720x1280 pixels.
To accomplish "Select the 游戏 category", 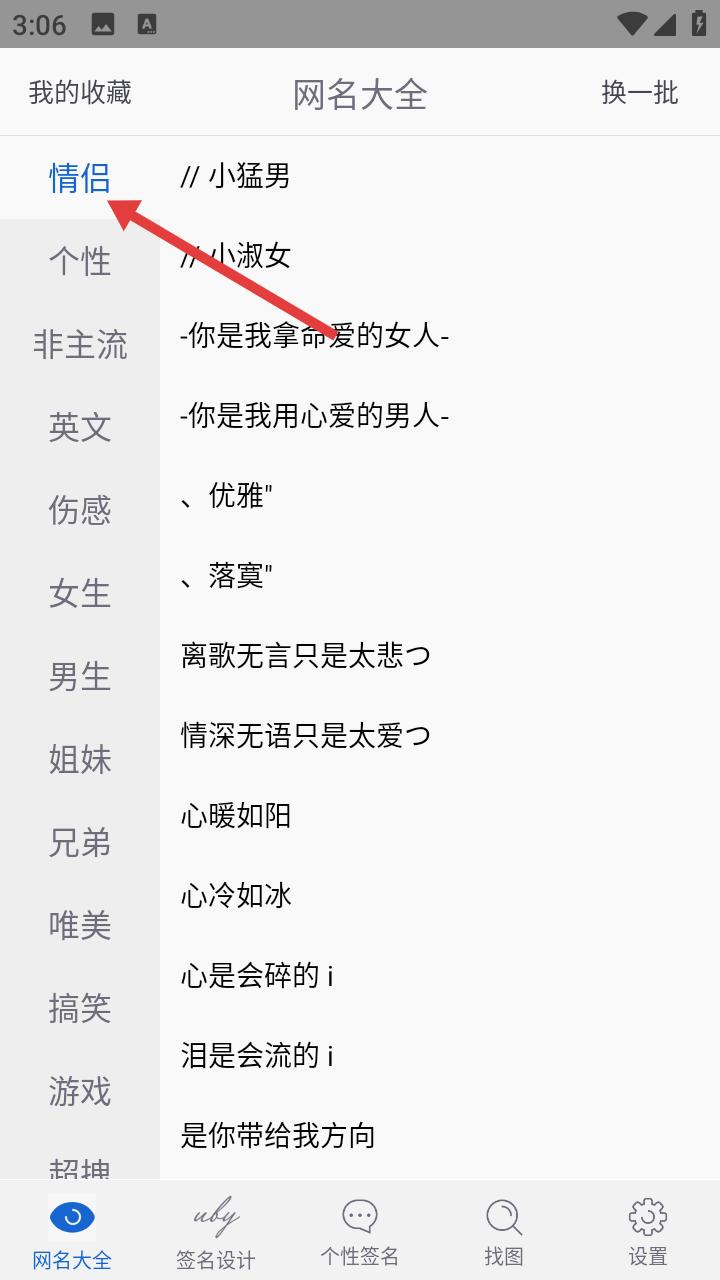I will click(80, 1091).
